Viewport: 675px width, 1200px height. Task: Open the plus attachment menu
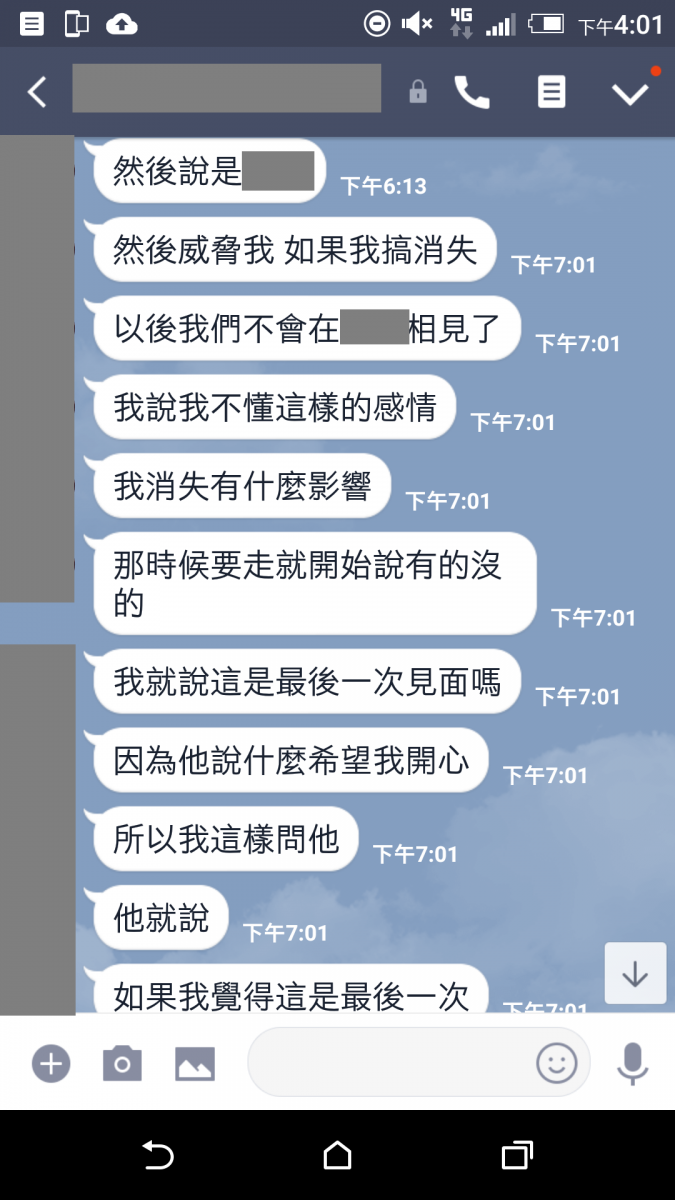pyautogui.click(x=50, y=1063)
